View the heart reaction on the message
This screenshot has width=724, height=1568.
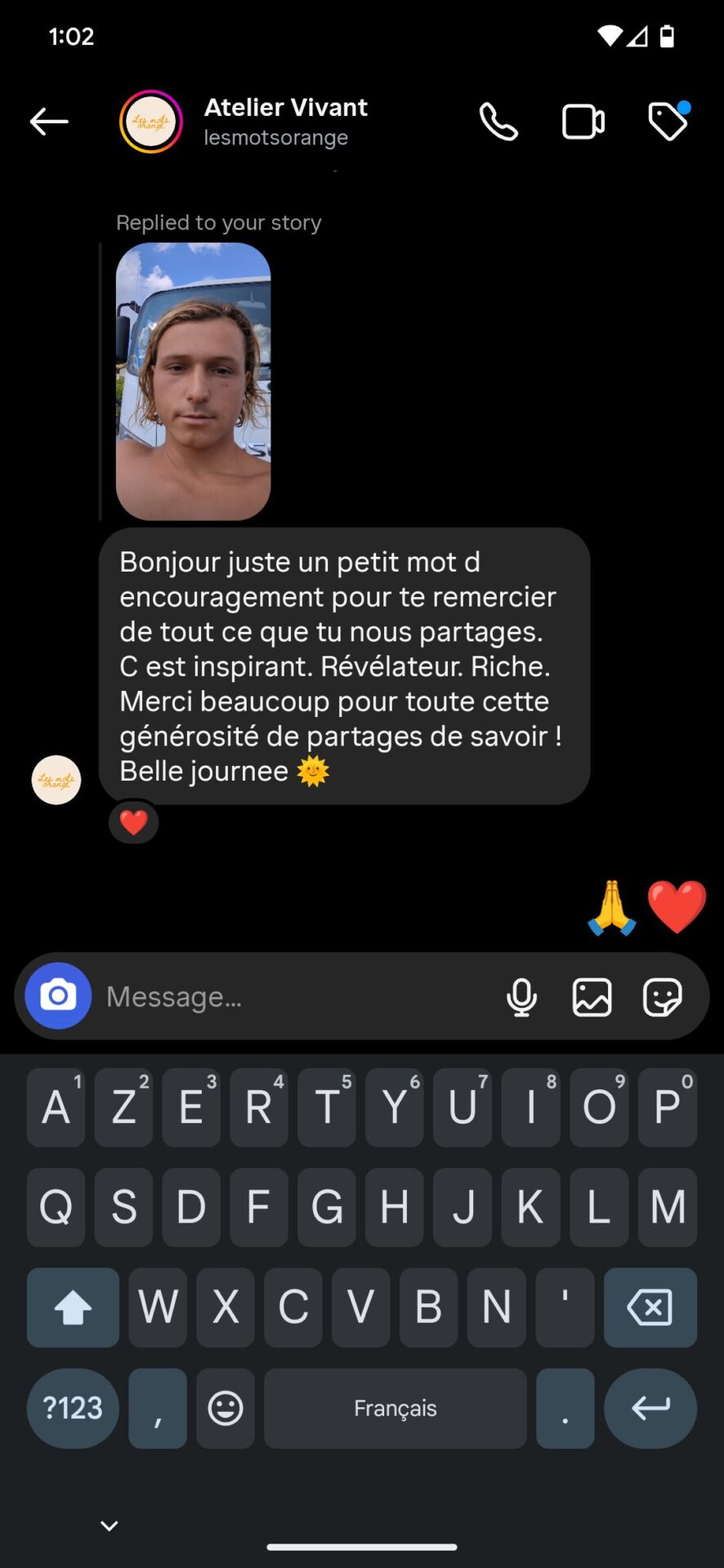pyautogui.click(x=134, y=822)
